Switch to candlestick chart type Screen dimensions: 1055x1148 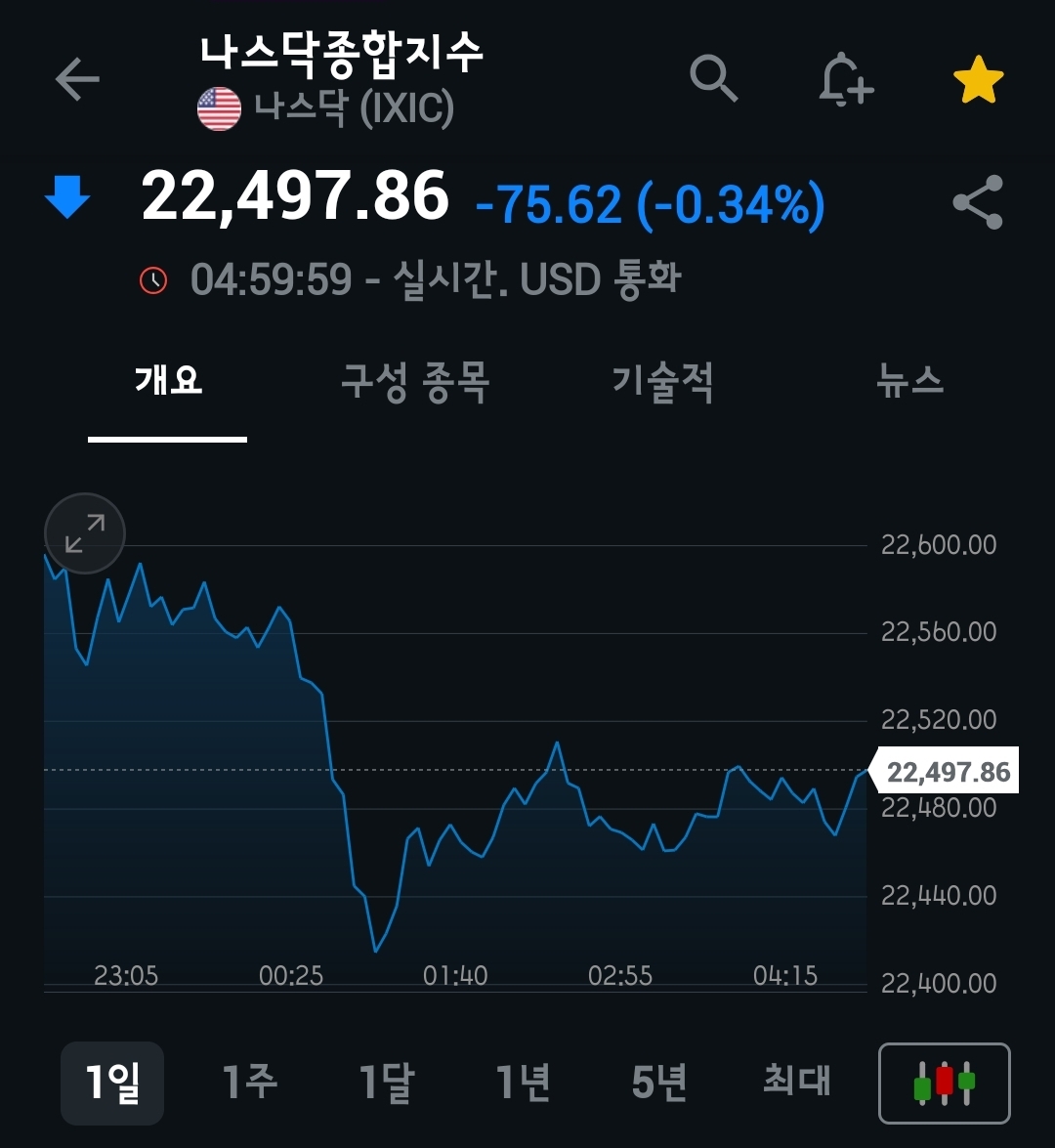pos(944,1083)
